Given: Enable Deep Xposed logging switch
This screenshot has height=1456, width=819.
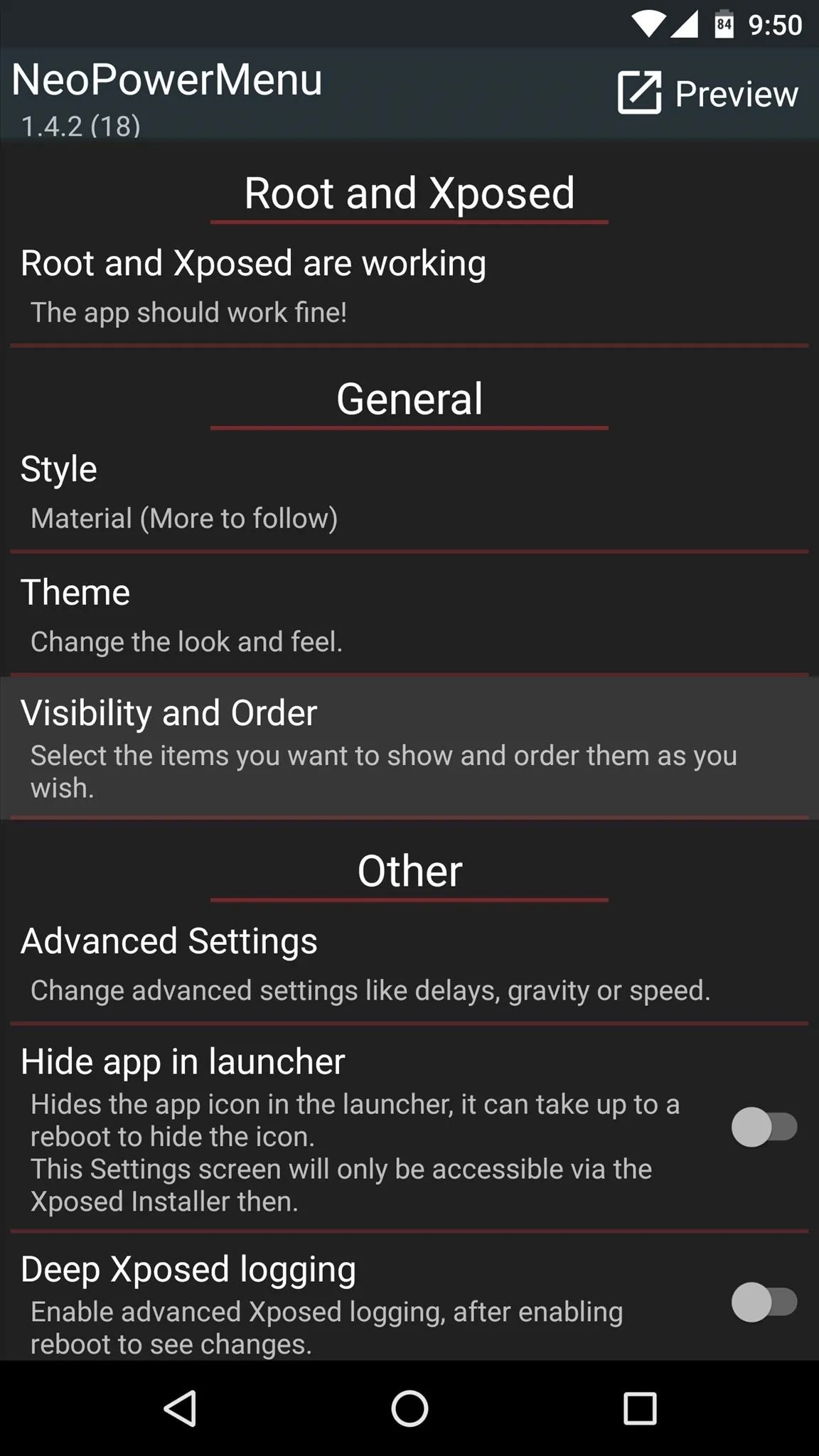Looking at the screenshot, I should tap(764, 1302).
